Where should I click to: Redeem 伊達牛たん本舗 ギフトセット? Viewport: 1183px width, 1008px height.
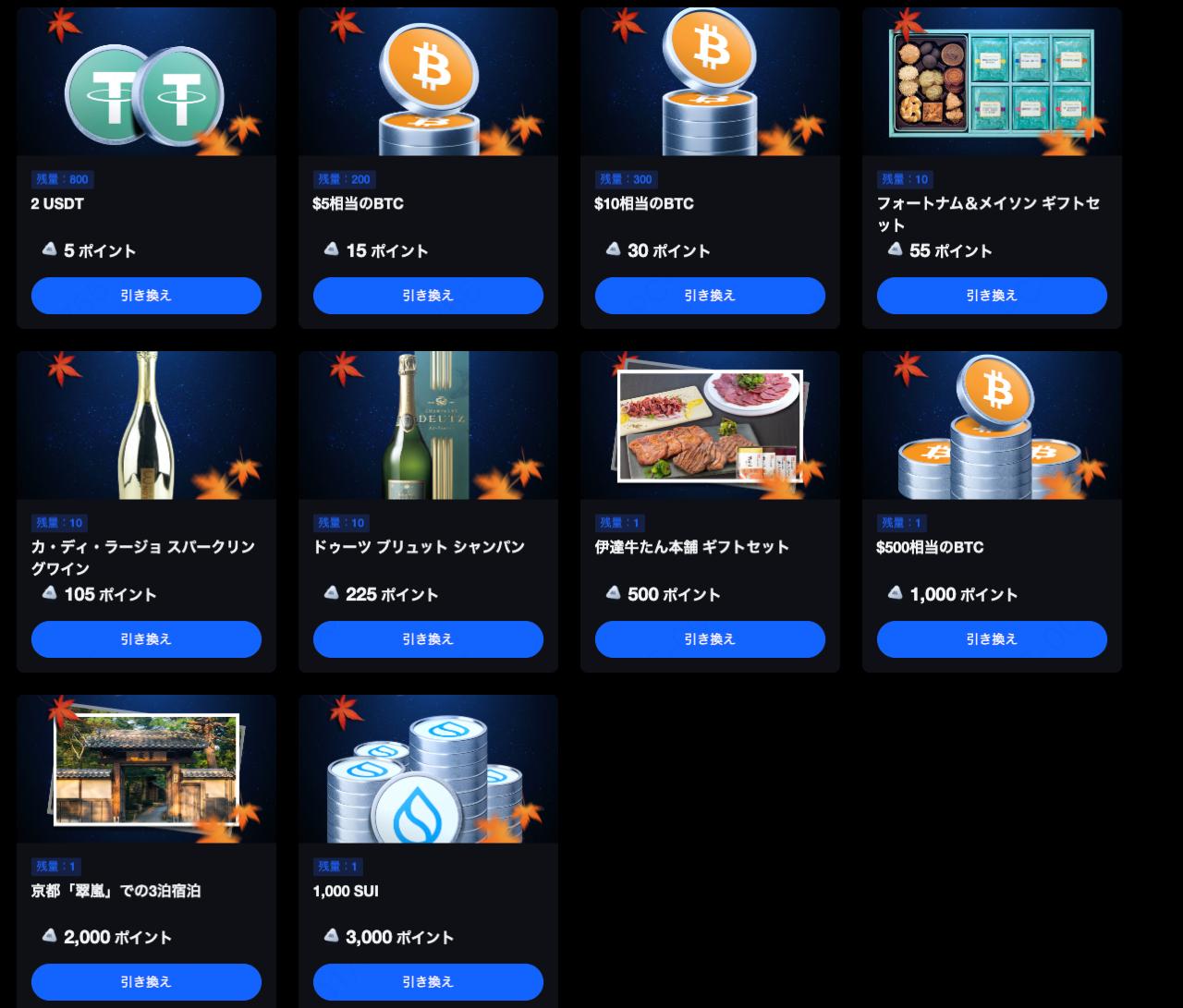point(710,639)
